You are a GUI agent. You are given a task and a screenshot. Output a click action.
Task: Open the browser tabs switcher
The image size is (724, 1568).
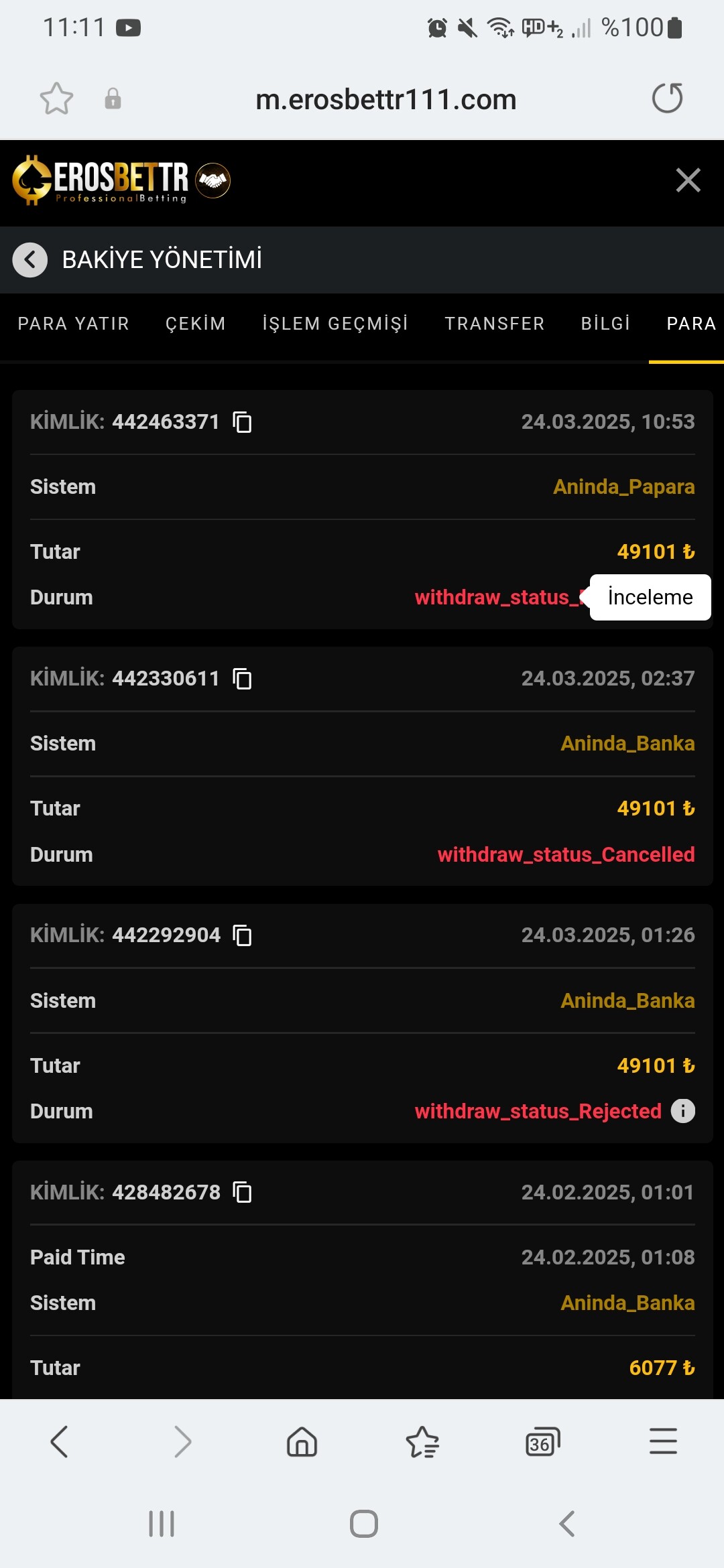click(x=542, y=1442)
